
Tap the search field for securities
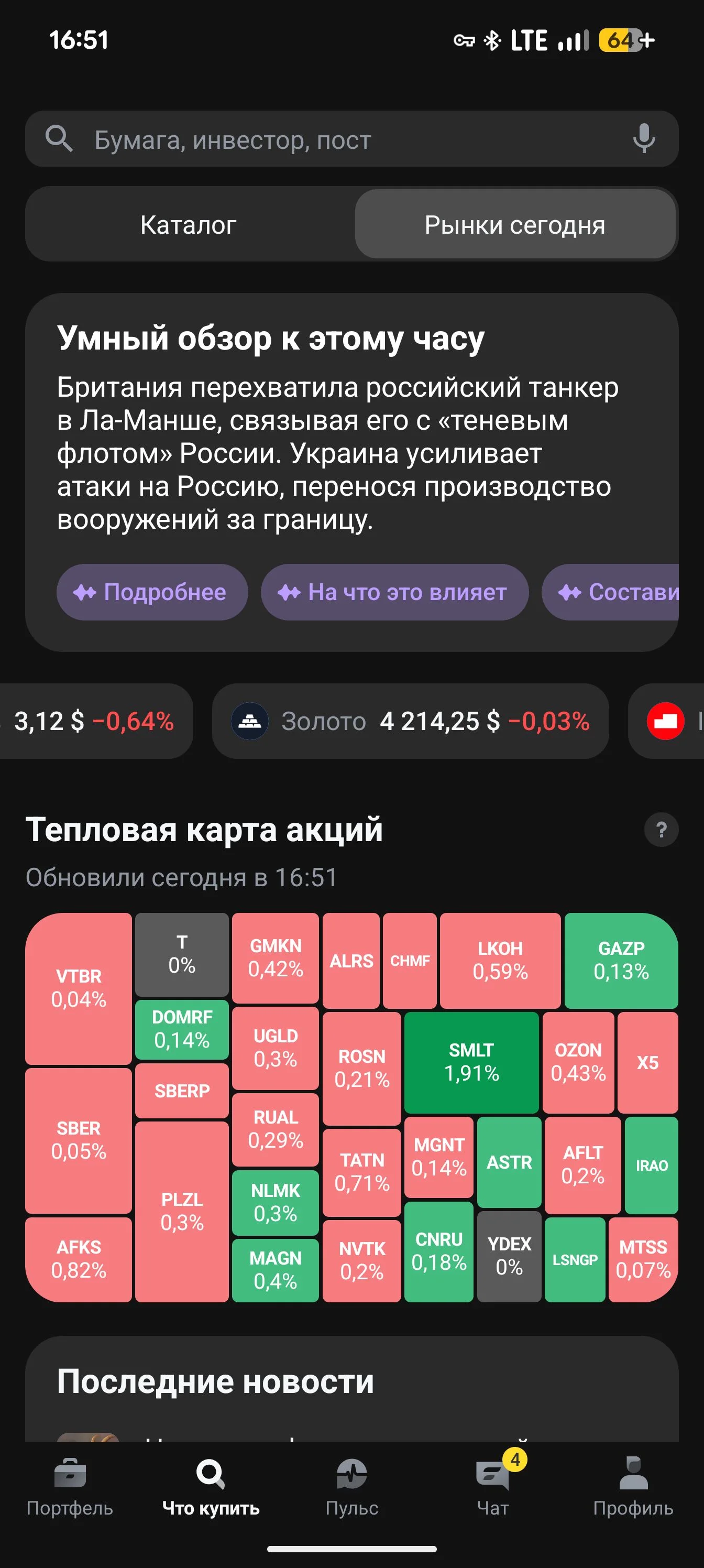coord(351,139)
